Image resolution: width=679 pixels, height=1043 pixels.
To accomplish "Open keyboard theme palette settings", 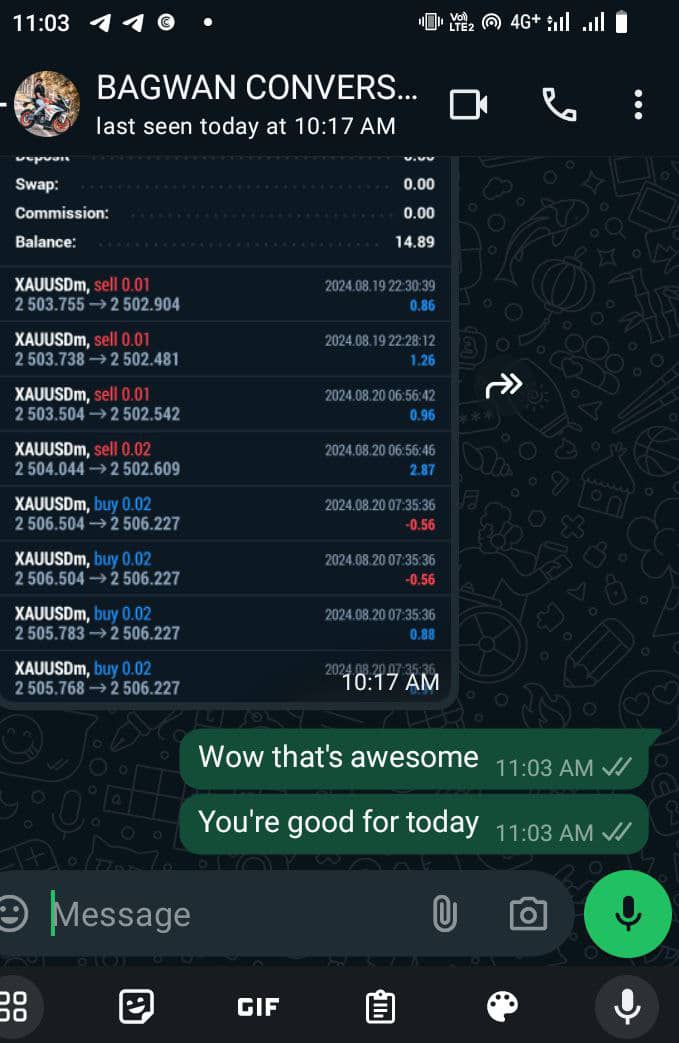I will coord(503,1007).
